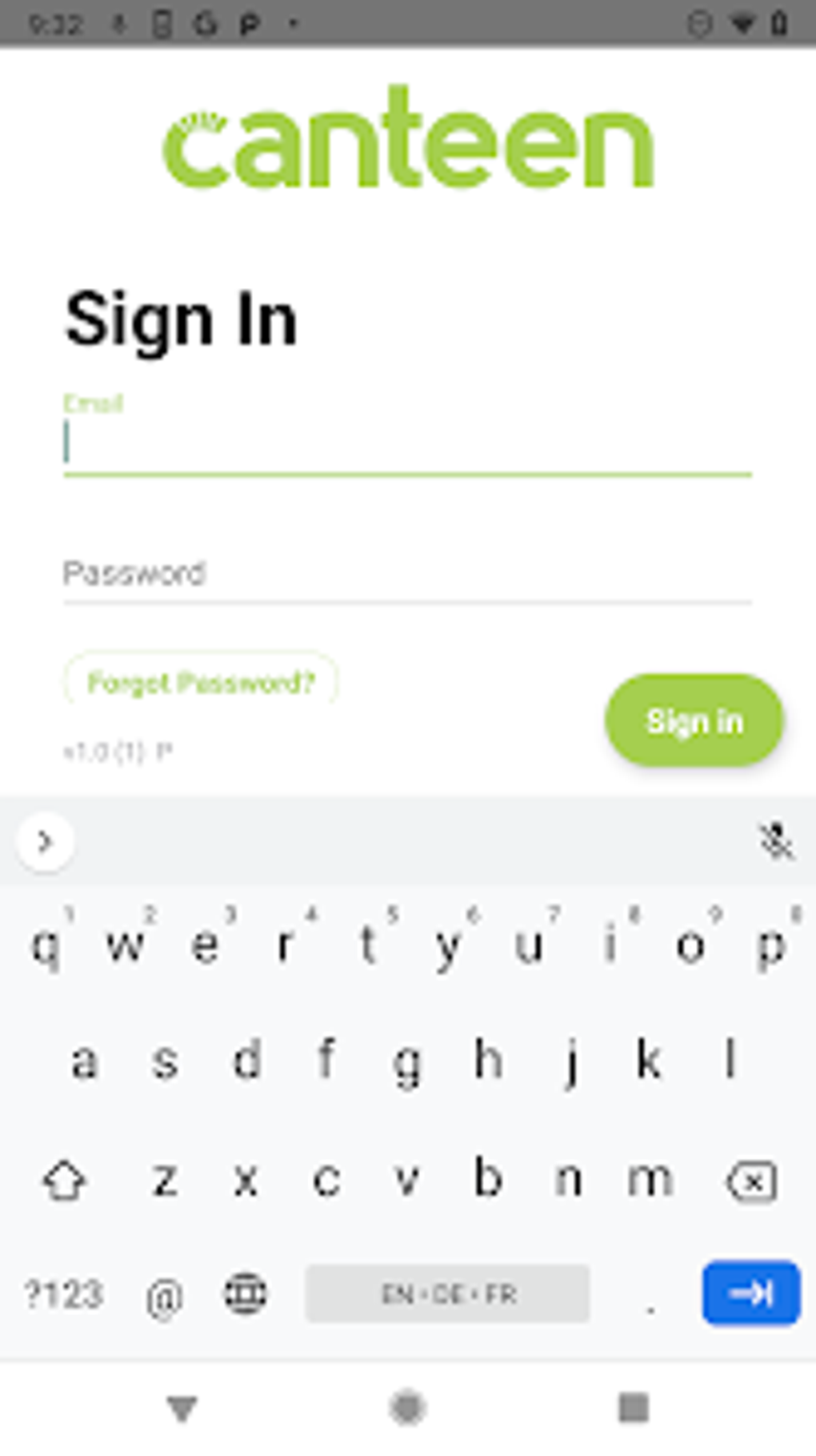Image resolution: width=816 pixels, height=1456 pixels.
Task: Hit the backspace key
Action: coord(750,1181)
